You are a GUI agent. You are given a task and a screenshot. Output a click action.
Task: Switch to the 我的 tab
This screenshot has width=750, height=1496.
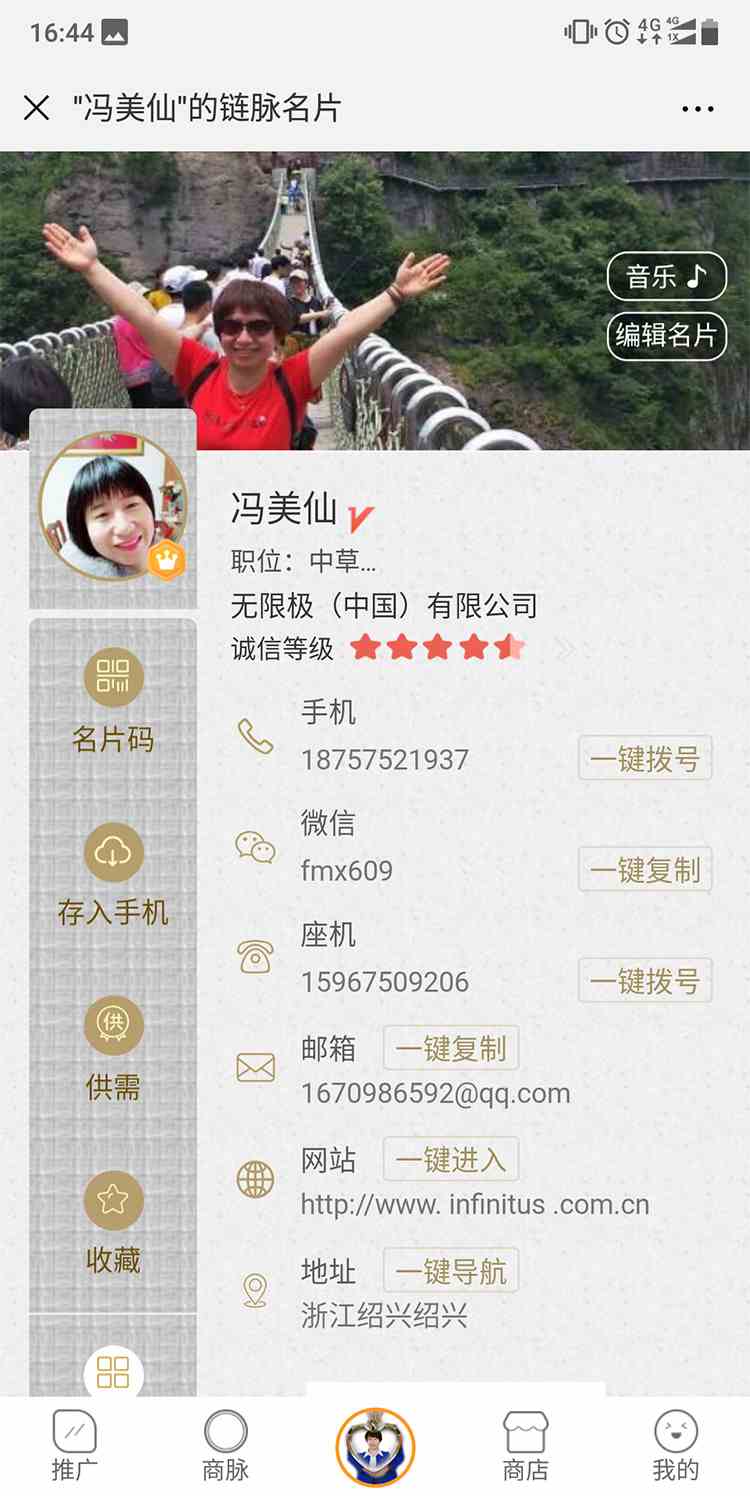(675, 1446)
